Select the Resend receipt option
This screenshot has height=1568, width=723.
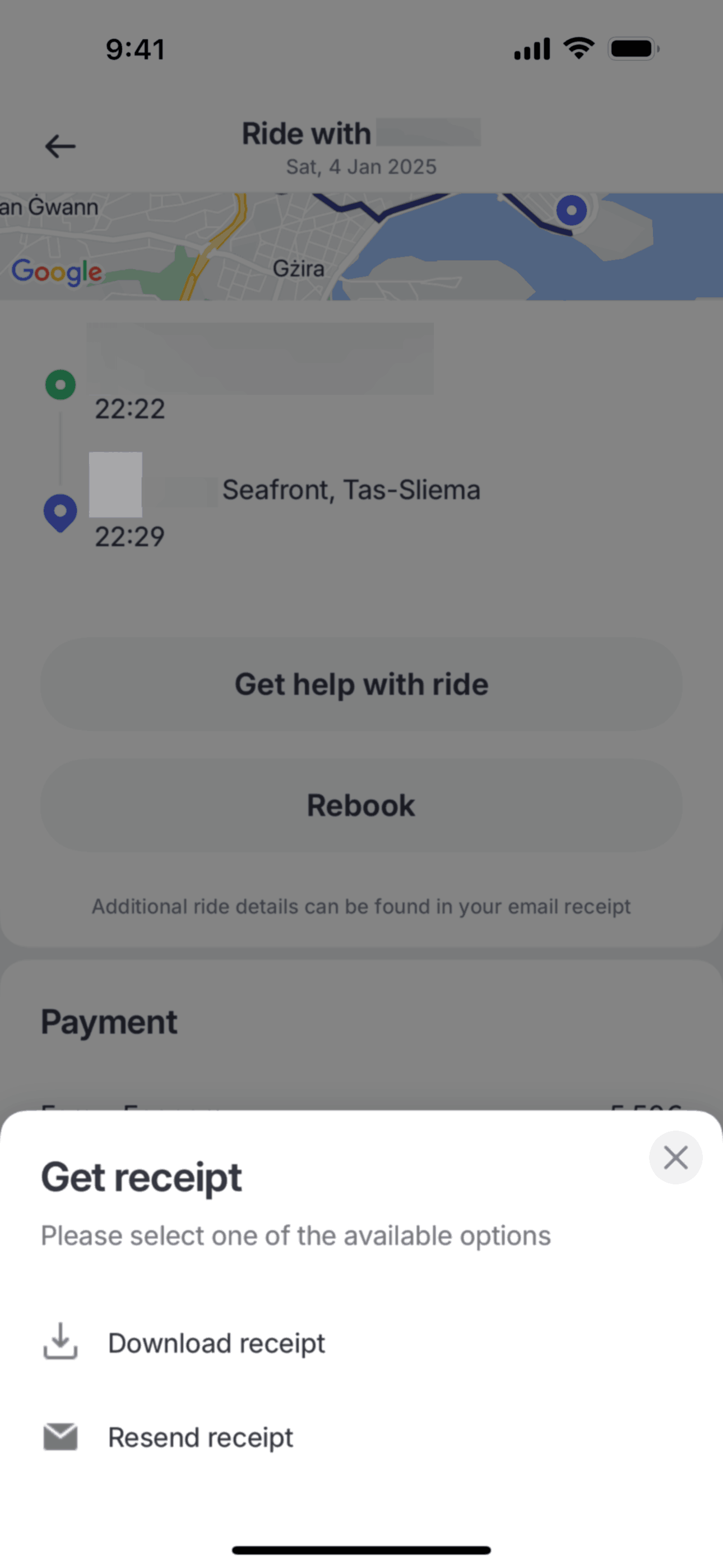[200, 1437]
